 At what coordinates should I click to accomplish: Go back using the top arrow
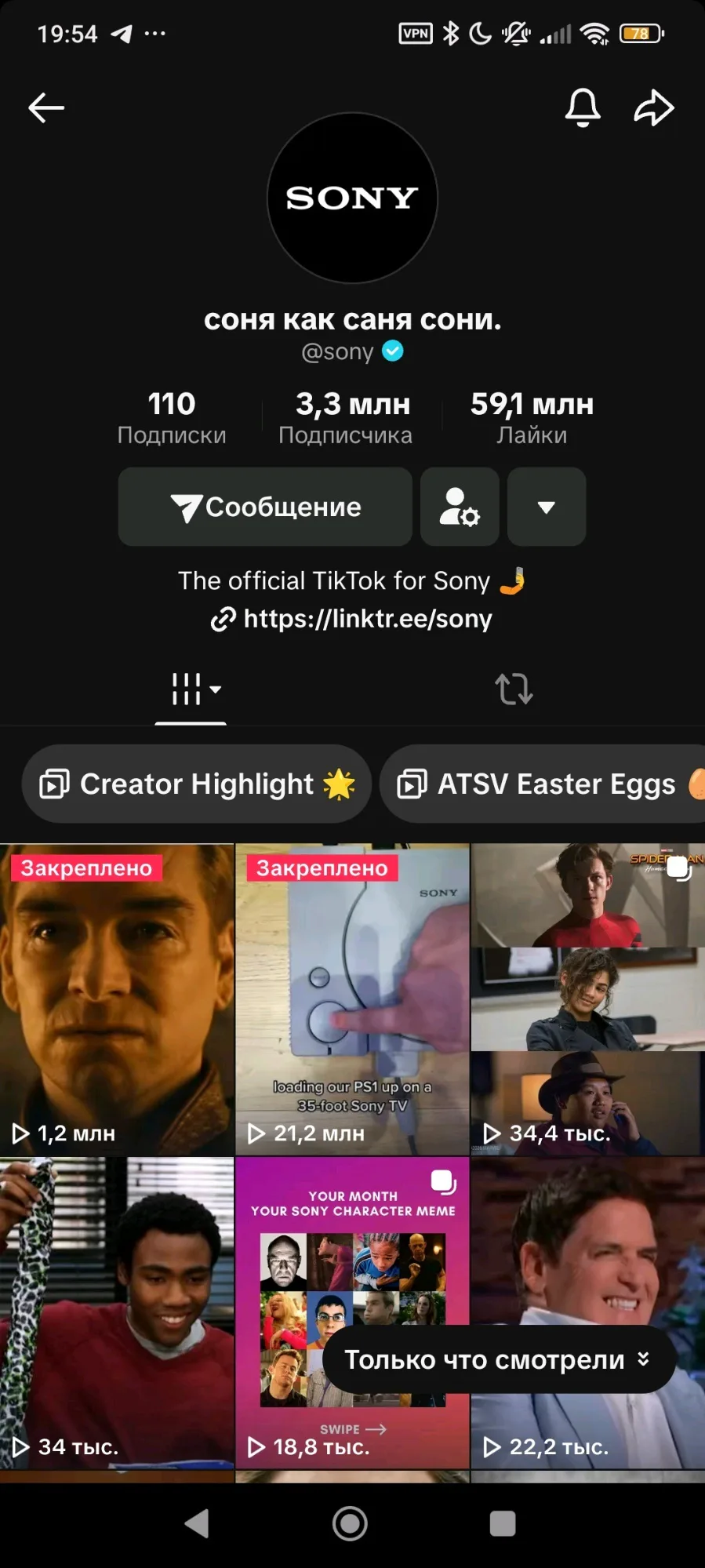point(45,107)
